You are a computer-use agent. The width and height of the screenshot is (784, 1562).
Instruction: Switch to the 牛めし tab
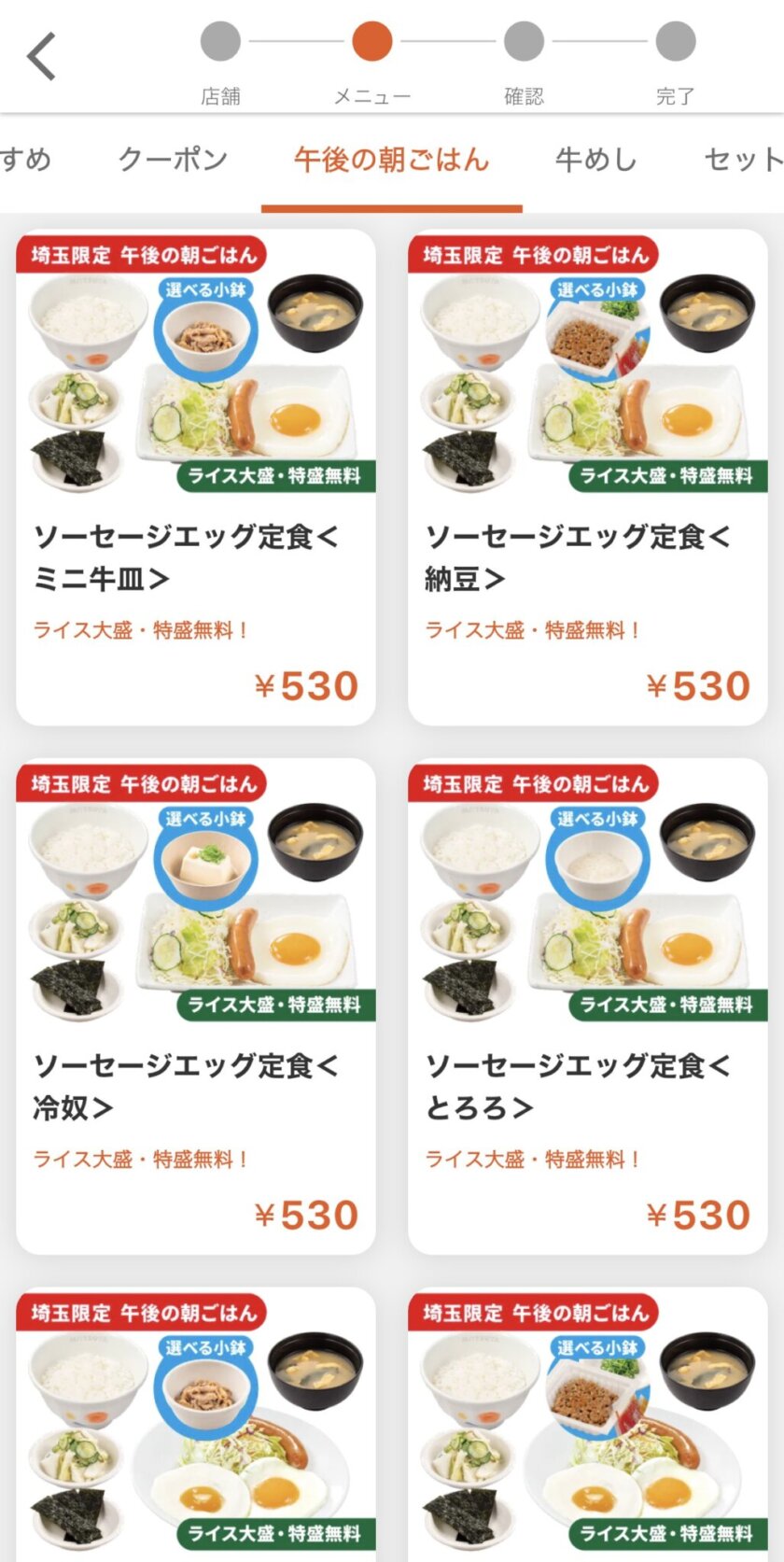click(x=595, y=160)
